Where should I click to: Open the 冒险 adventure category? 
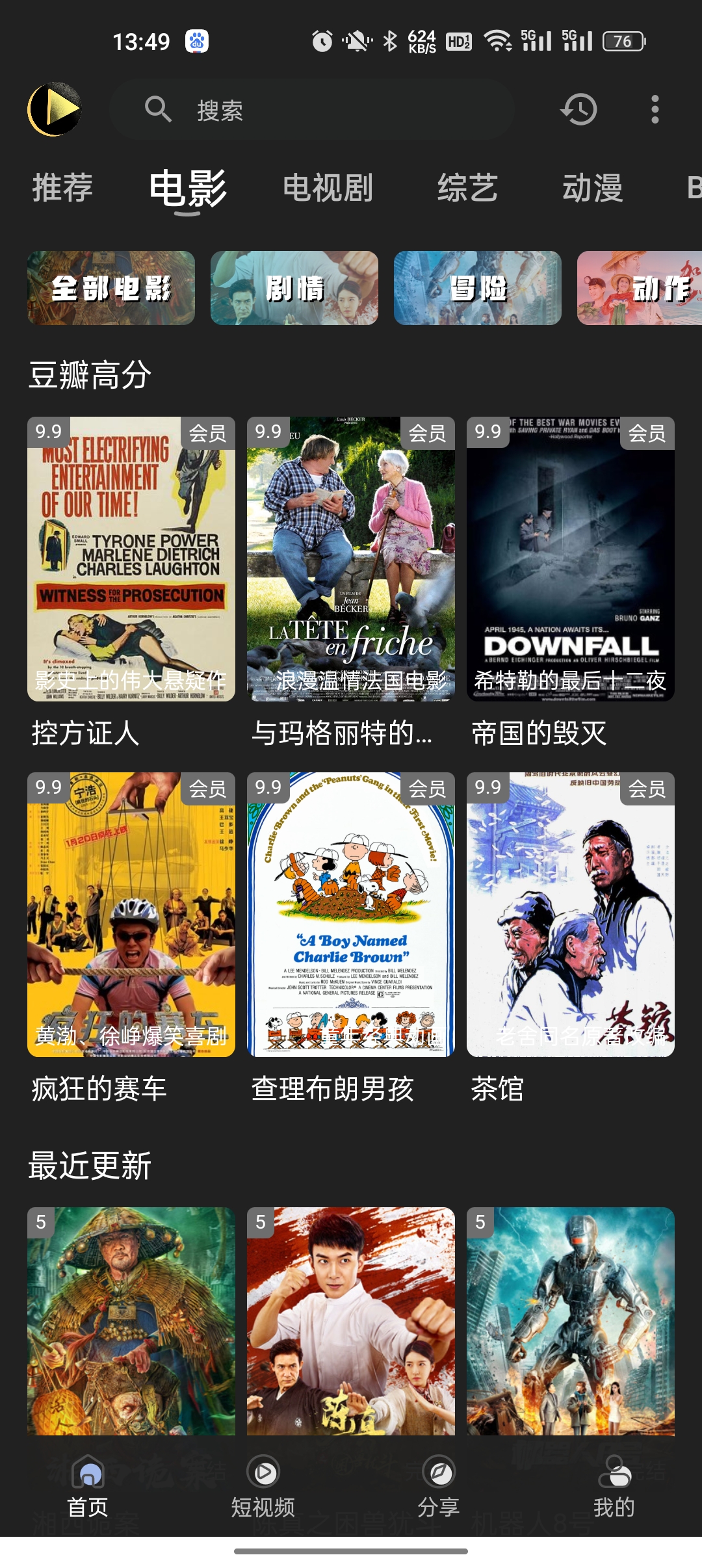tap(476, 288)
